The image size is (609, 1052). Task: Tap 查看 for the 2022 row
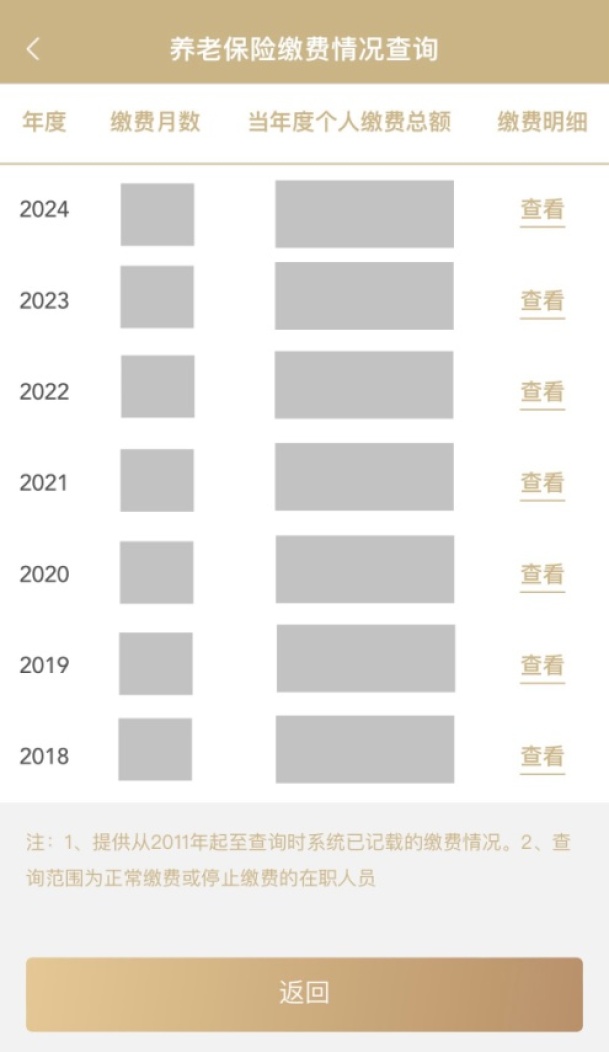[x=542, y=392]
